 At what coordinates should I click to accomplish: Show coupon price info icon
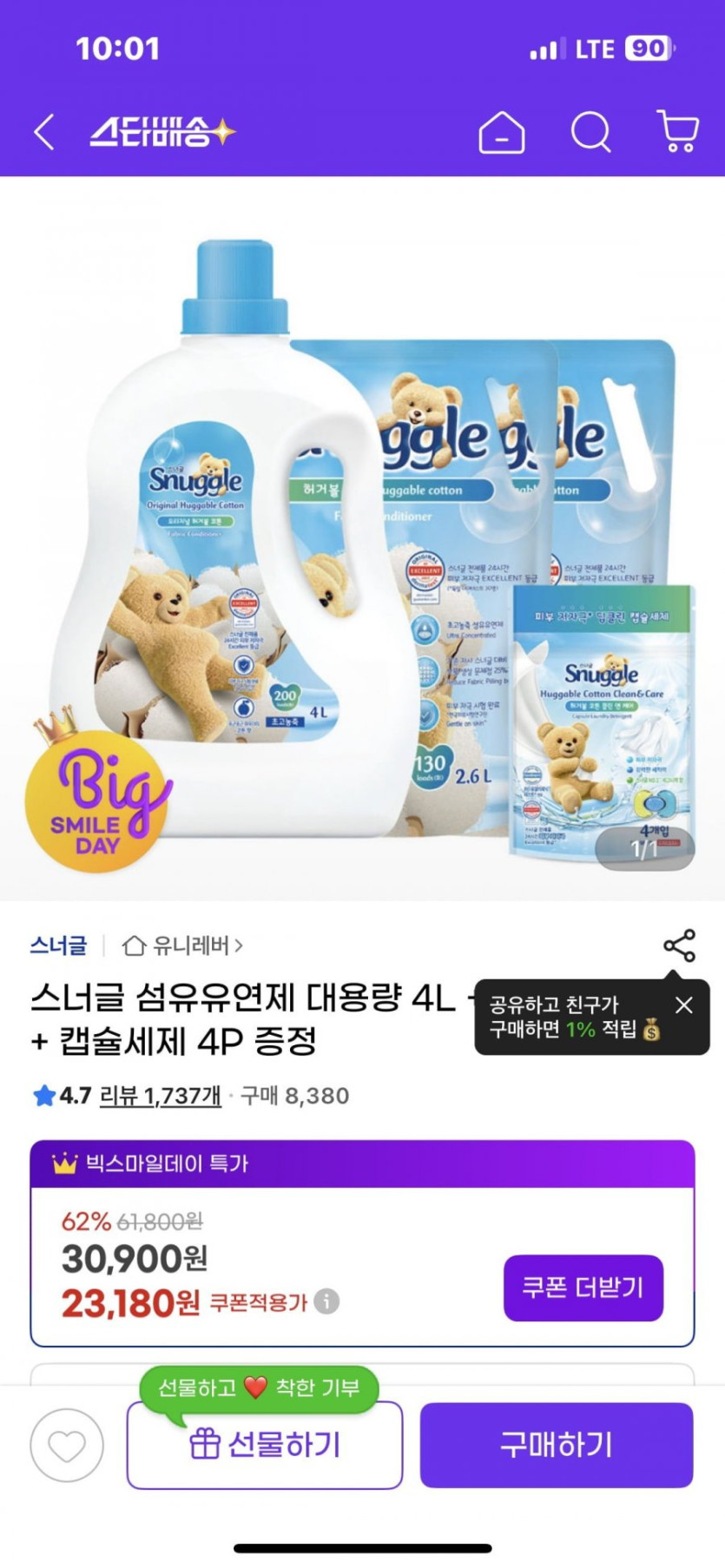click(326, 1301)
